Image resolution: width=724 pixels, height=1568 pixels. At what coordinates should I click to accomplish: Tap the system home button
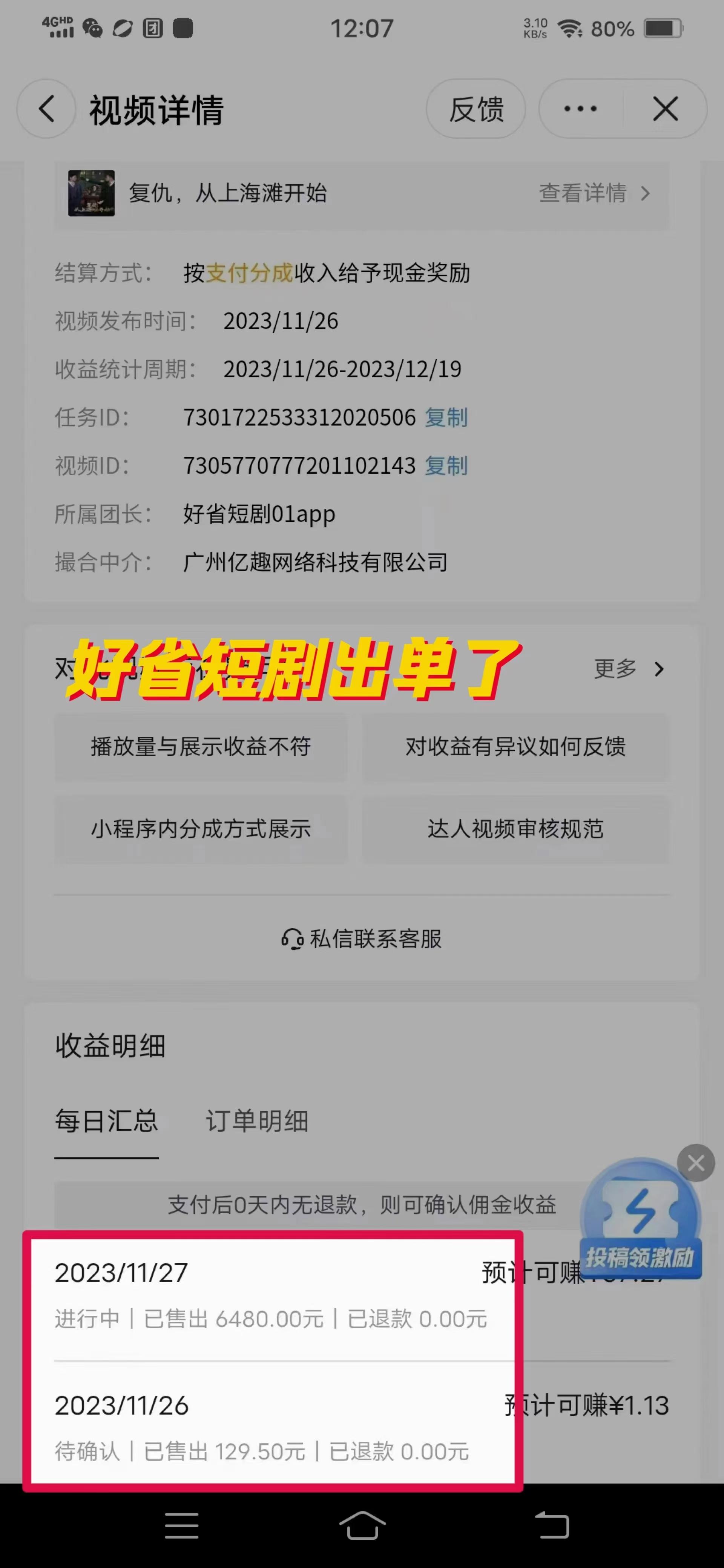pos(362,1525)
